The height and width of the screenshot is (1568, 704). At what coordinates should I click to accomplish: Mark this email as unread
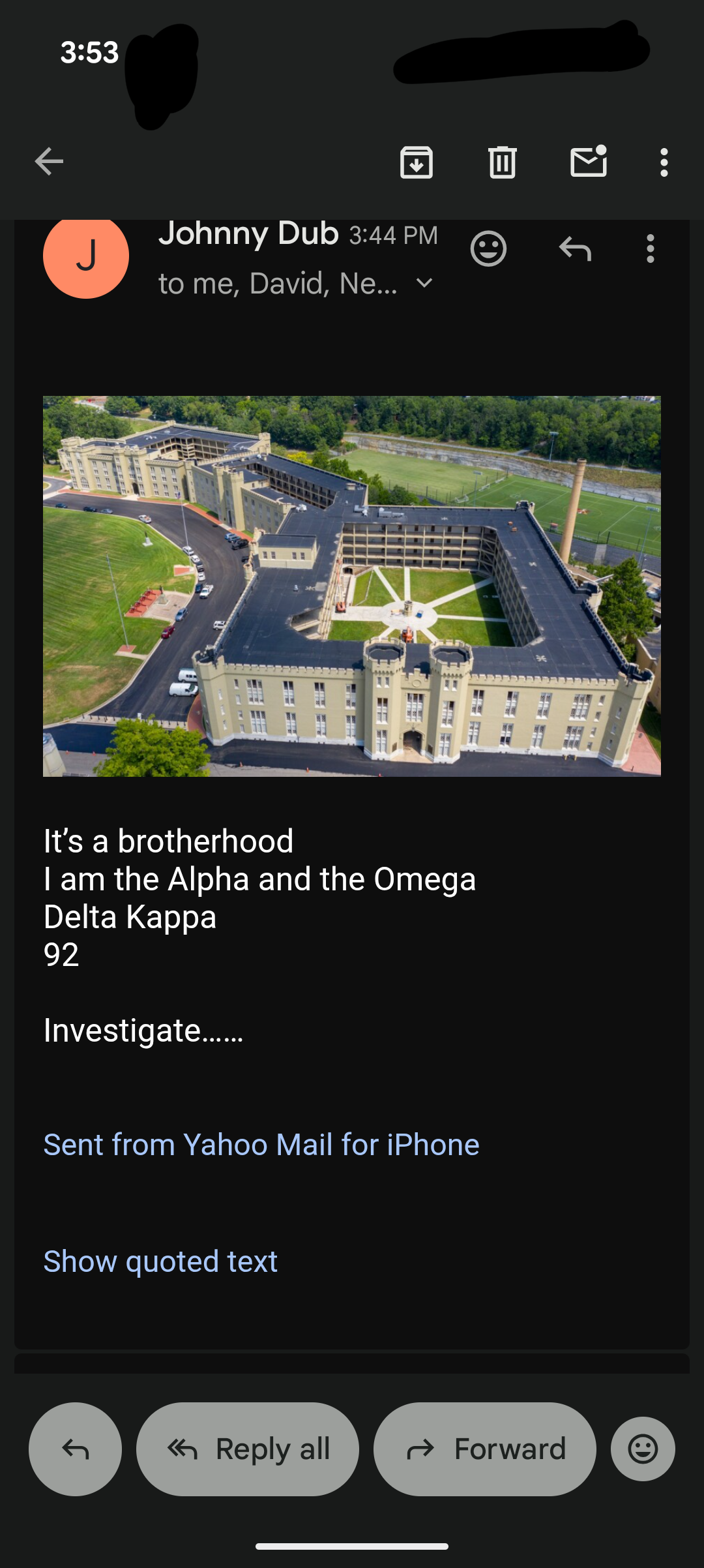point(589,162)
